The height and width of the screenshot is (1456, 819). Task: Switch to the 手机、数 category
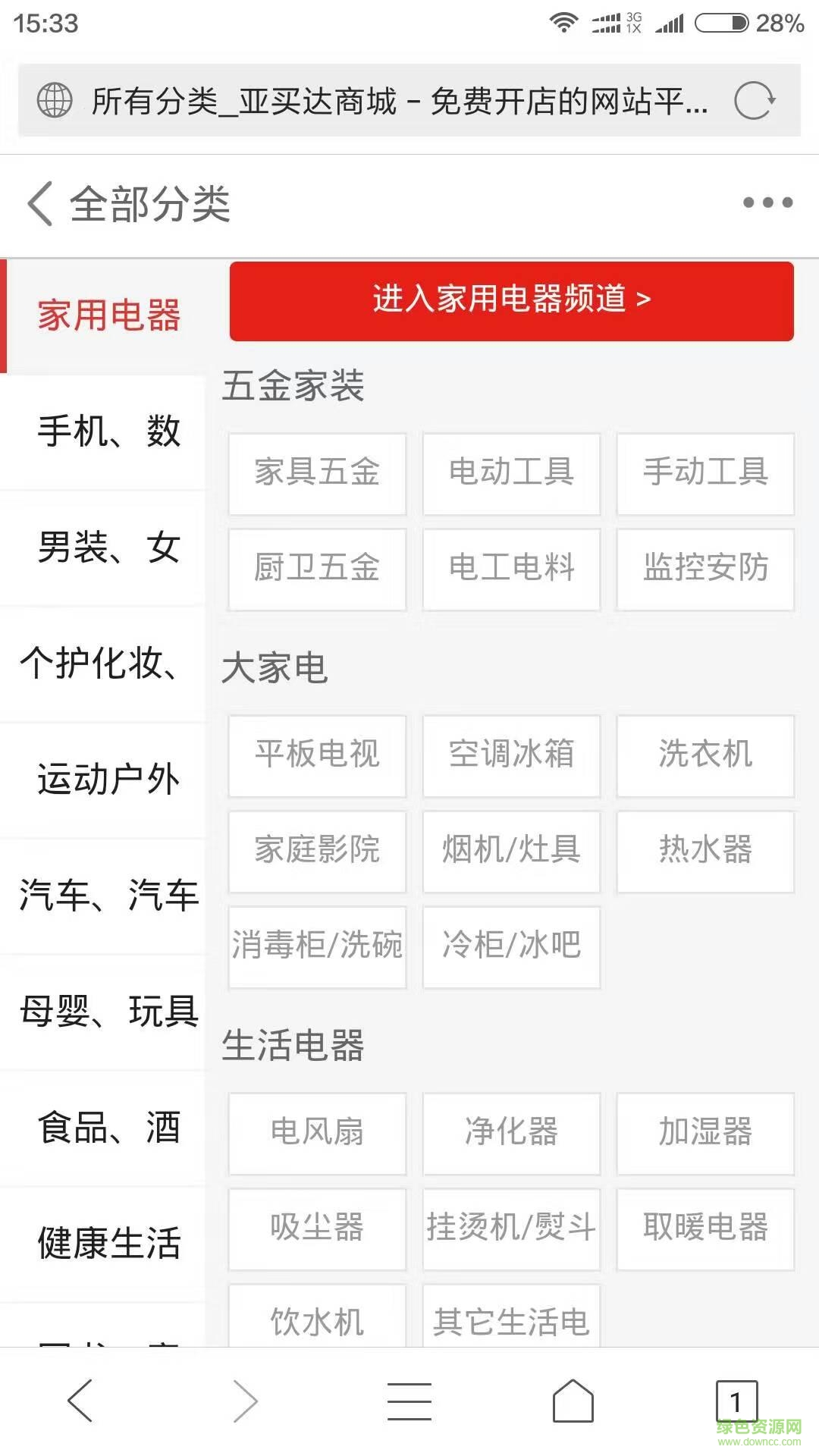[108, 434]
